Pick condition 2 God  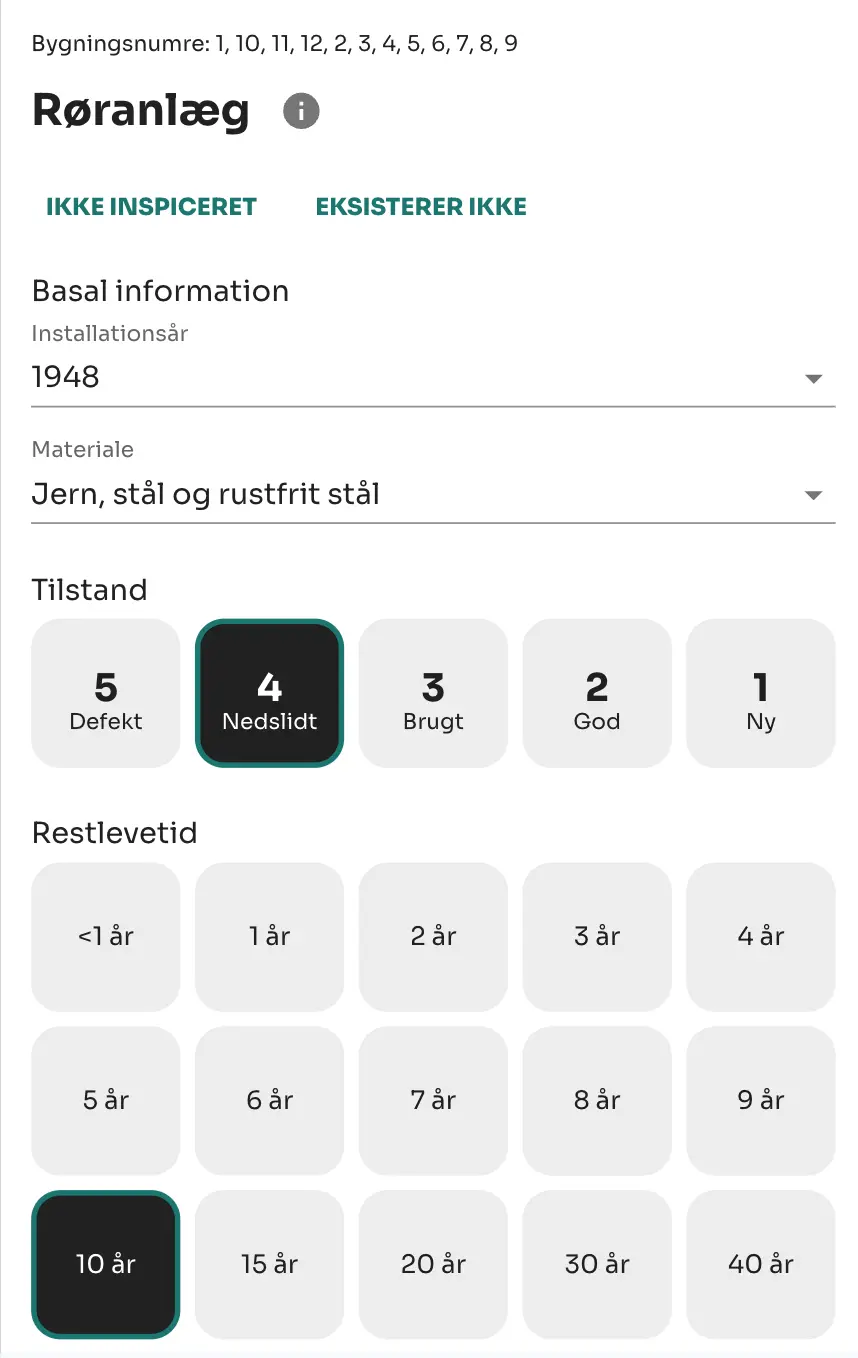(x=597, y=694)
